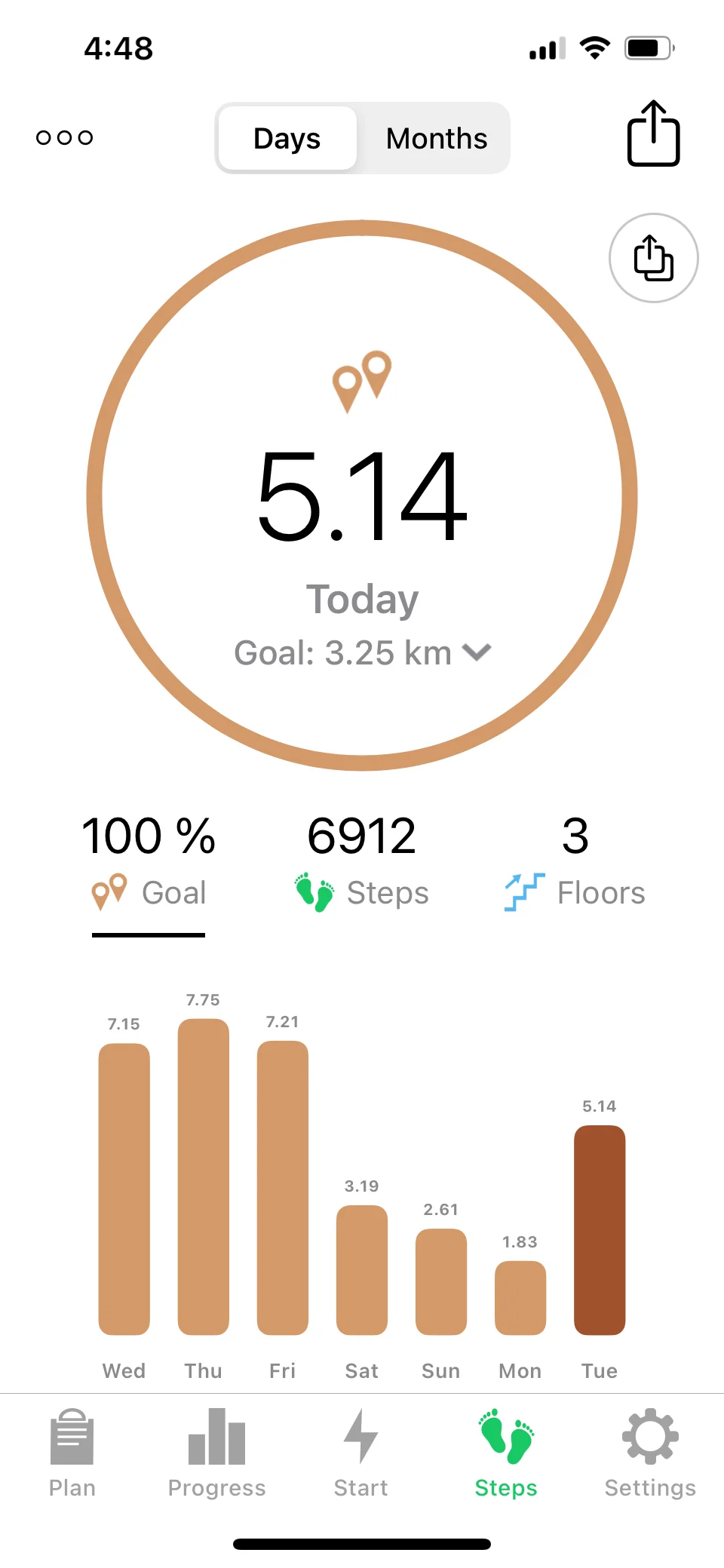Select Wednesday's 7.15 bar in the chart
The height and width of the screenshot is (1568, 724).
click(x=124, y=1188)
